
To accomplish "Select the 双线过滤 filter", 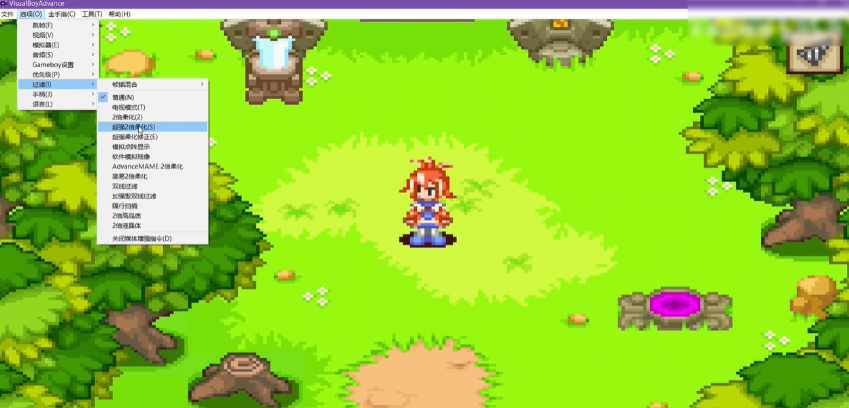I will 127,186.
